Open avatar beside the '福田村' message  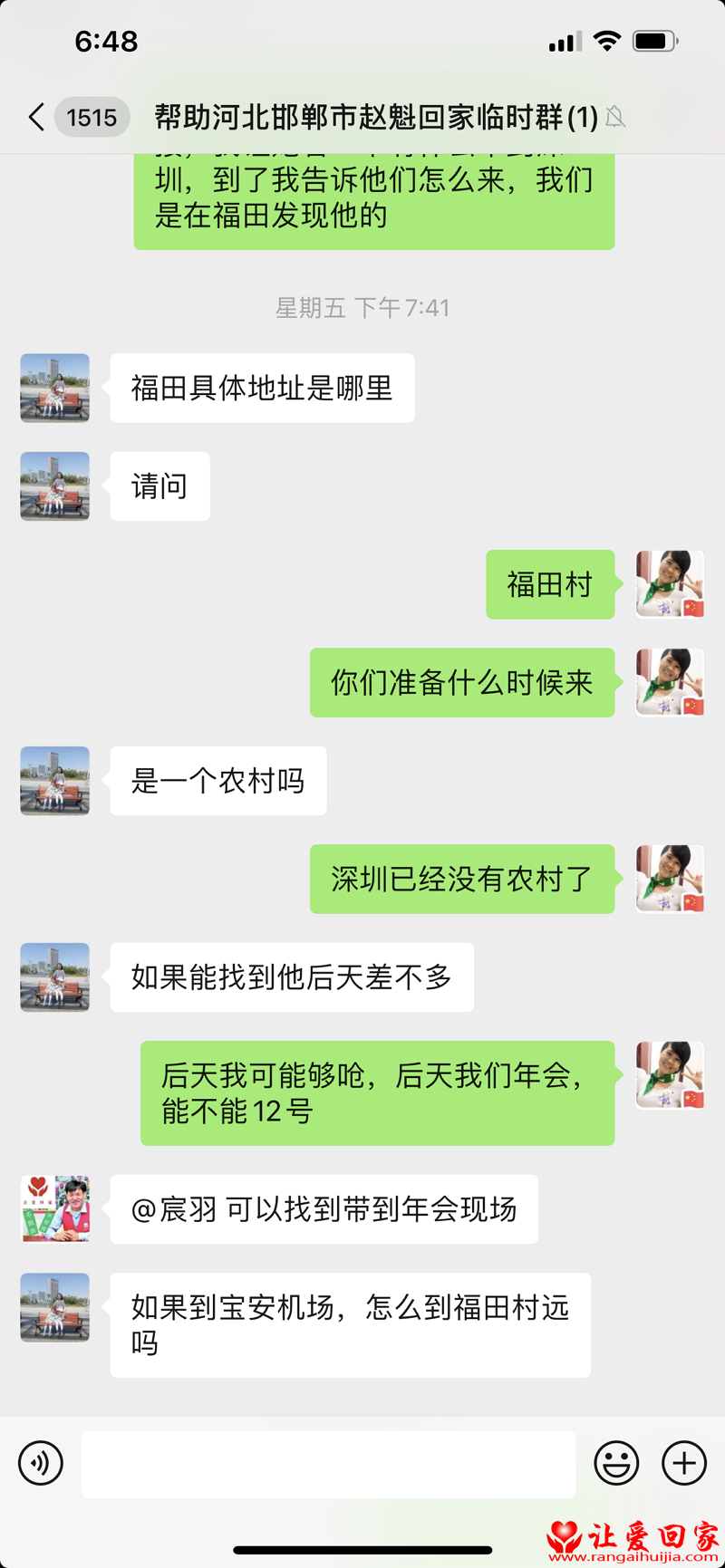[x=670, y=584]
